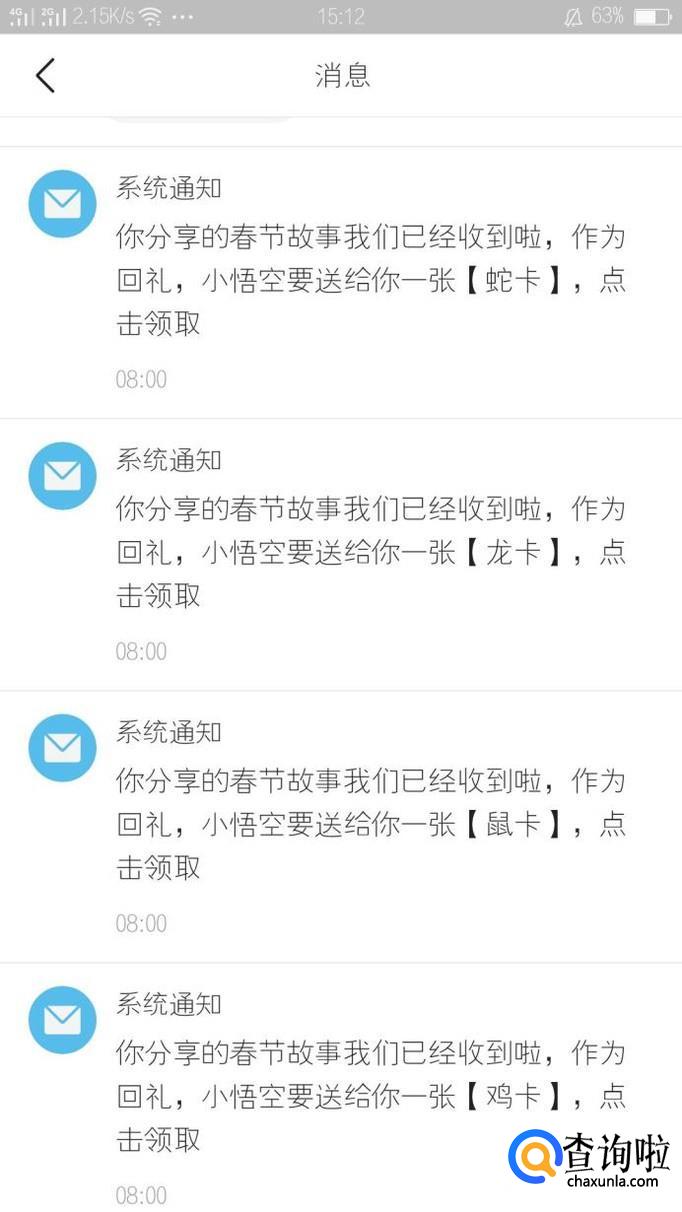
Task: Open the 蛇卡 system notification
Action: pyautogui.click(x=370, y=280)
